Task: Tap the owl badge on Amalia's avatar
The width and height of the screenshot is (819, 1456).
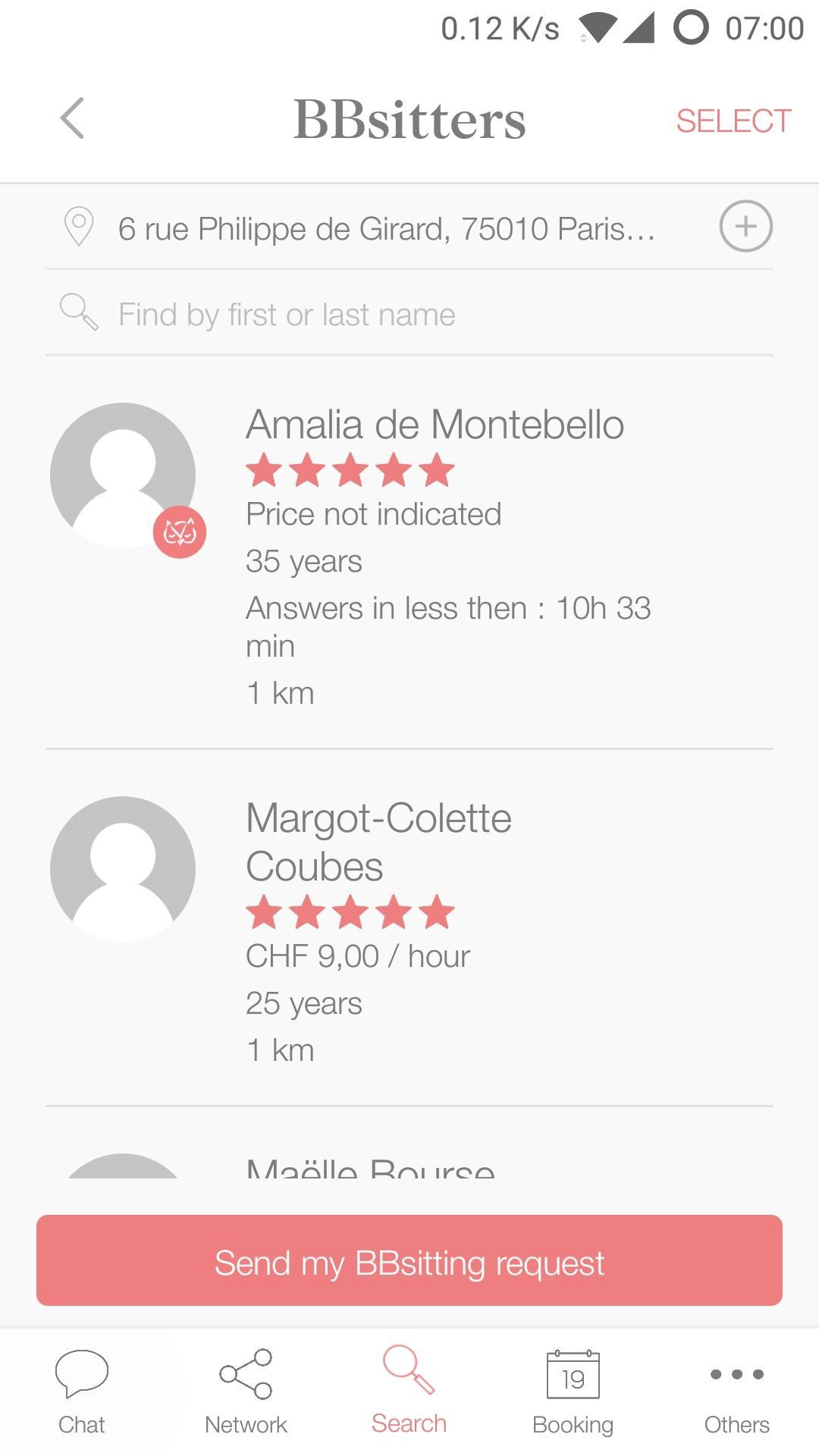Action: [180, 532]
